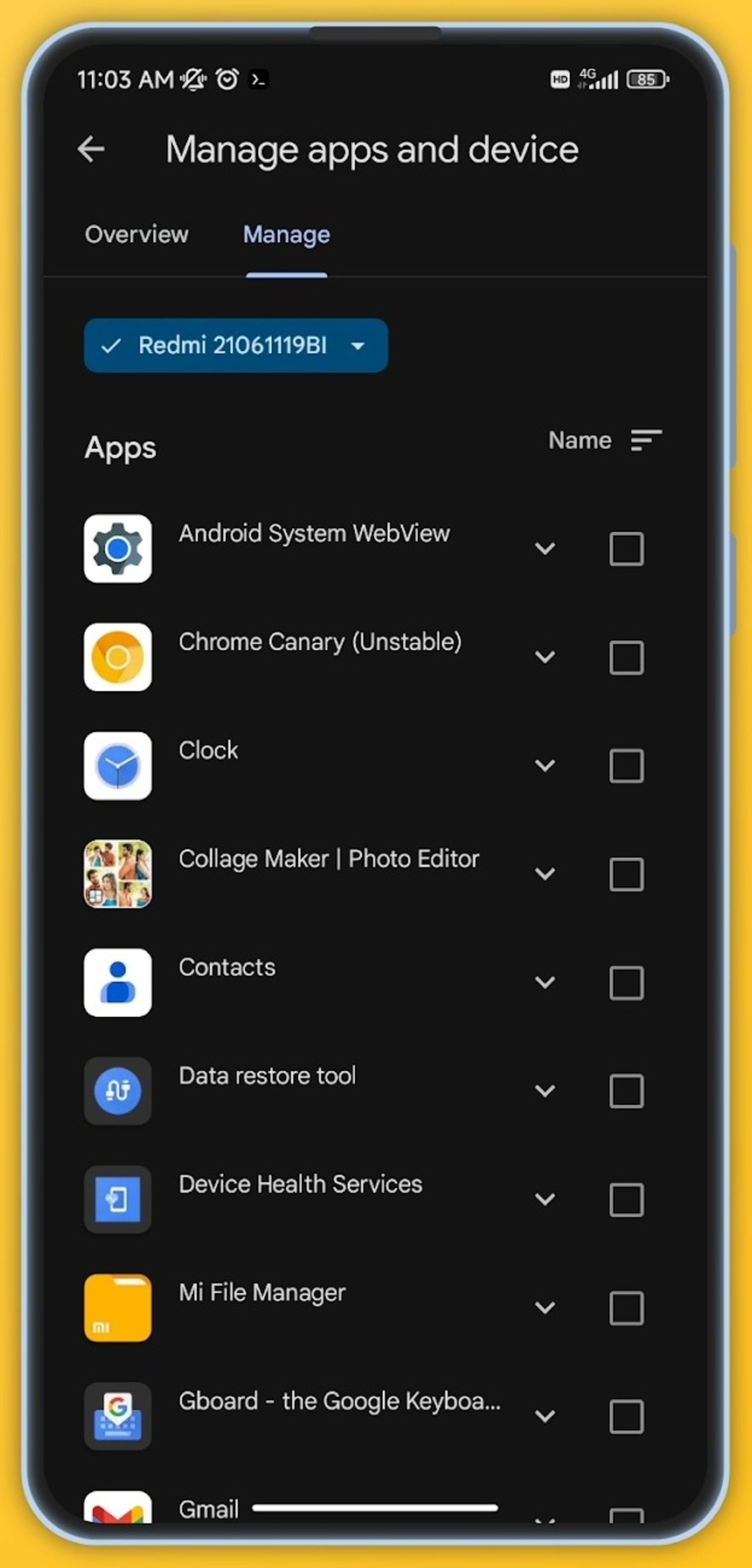Select the Android System WebView checkbox

click(626, 548)
